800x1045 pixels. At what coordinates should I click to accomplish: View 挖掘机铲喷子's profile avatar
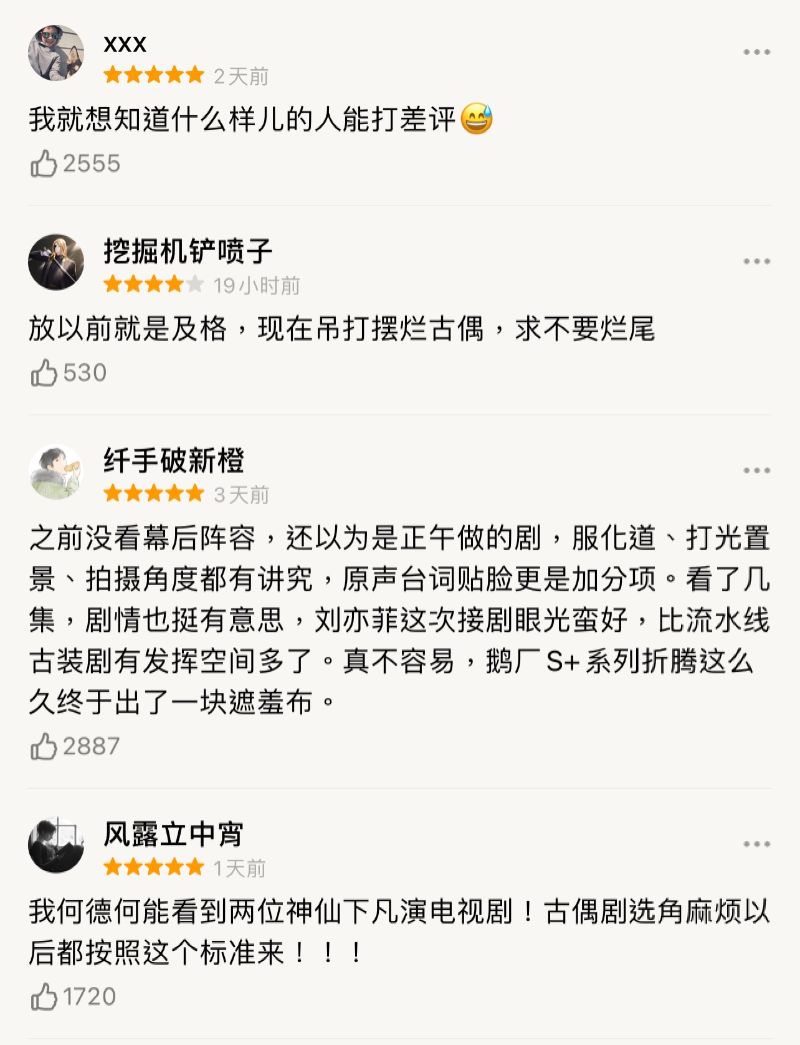[x=56, y=262]
